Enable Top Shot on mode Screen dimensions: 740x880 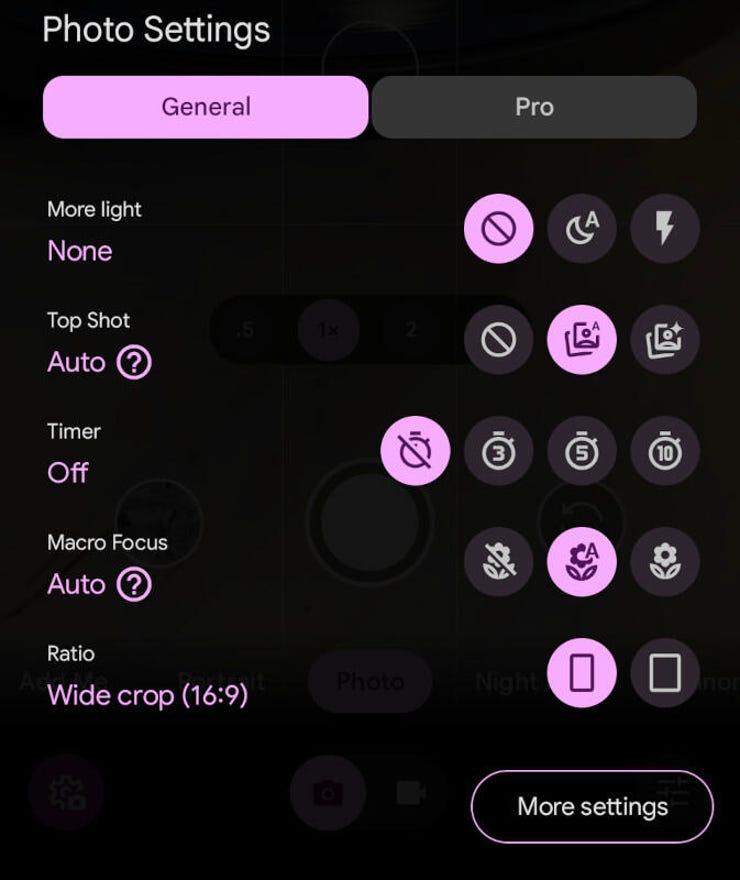[665, 341]
